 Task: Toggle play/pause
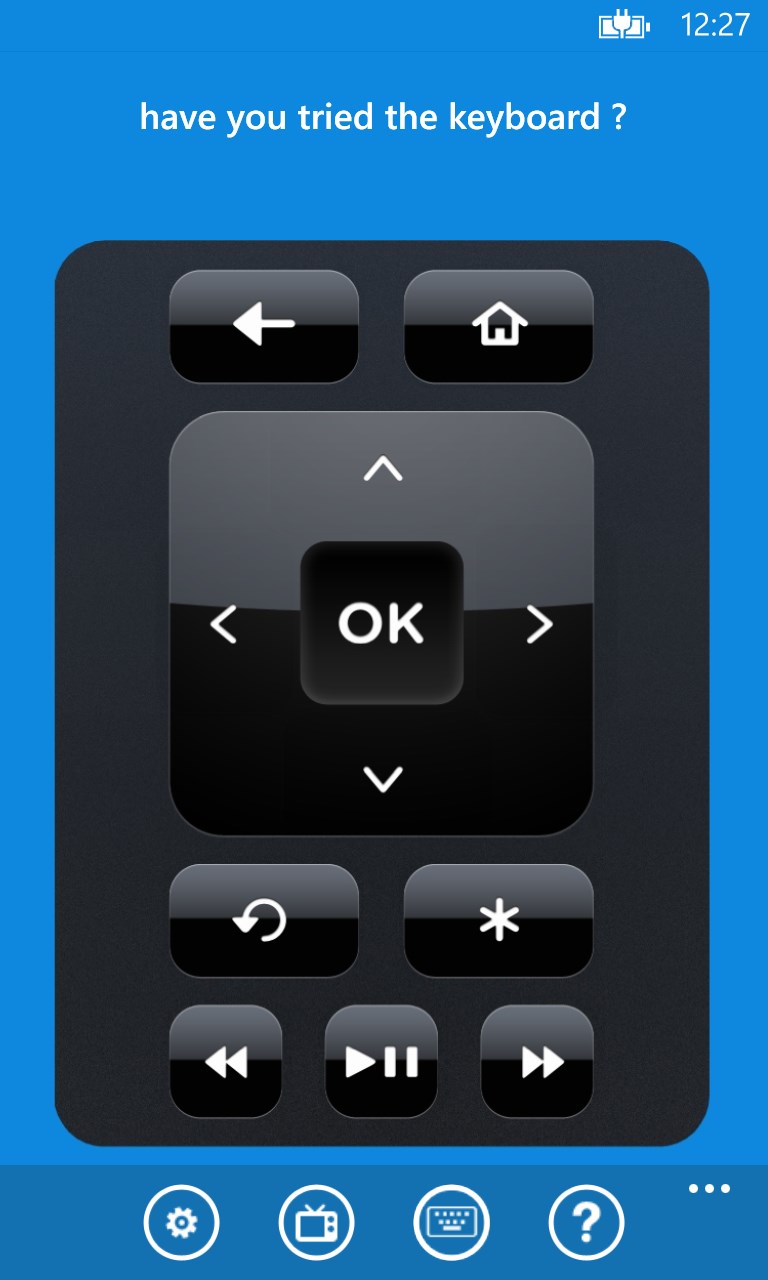point(381,1062)
